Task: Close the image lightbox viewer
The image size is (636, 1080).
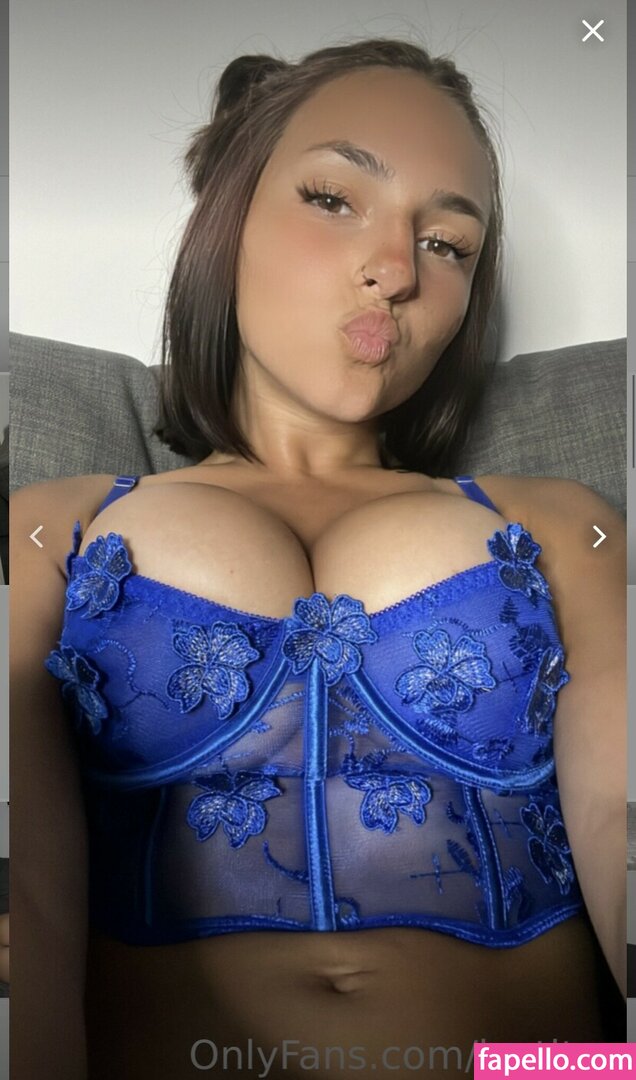Action: click(x=593, y=31)
